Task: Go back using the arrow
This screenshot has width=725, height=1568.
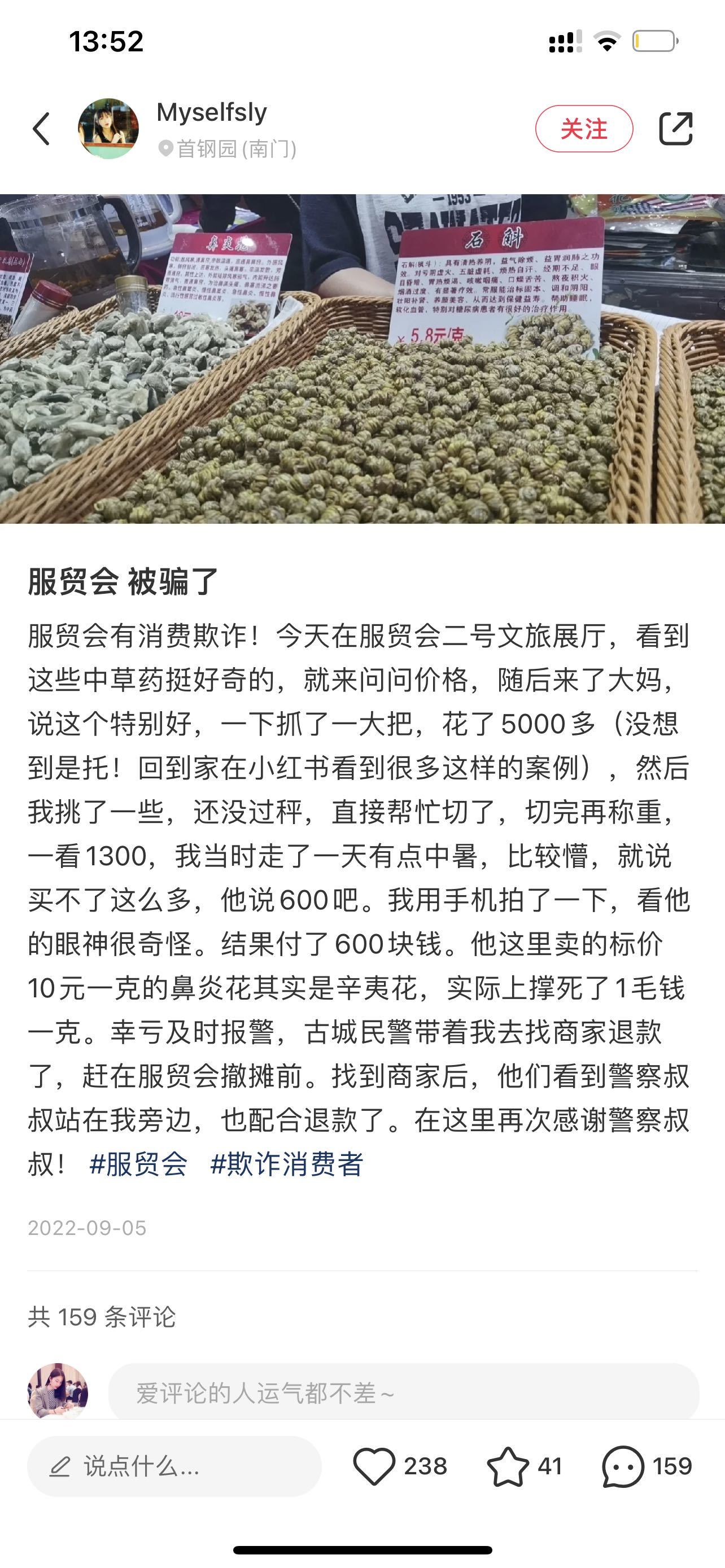Action: point(41,129)
